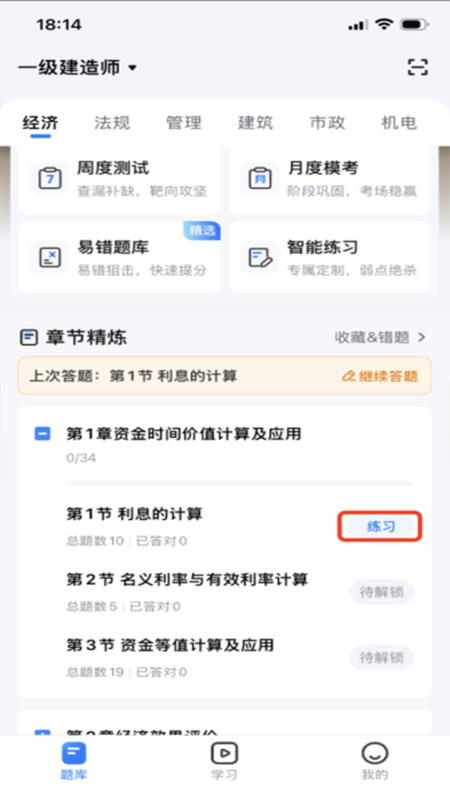Open the 题库 tab
Image resolution: width=450 pixels, height=800 pixels.
[x=74, y=761]
